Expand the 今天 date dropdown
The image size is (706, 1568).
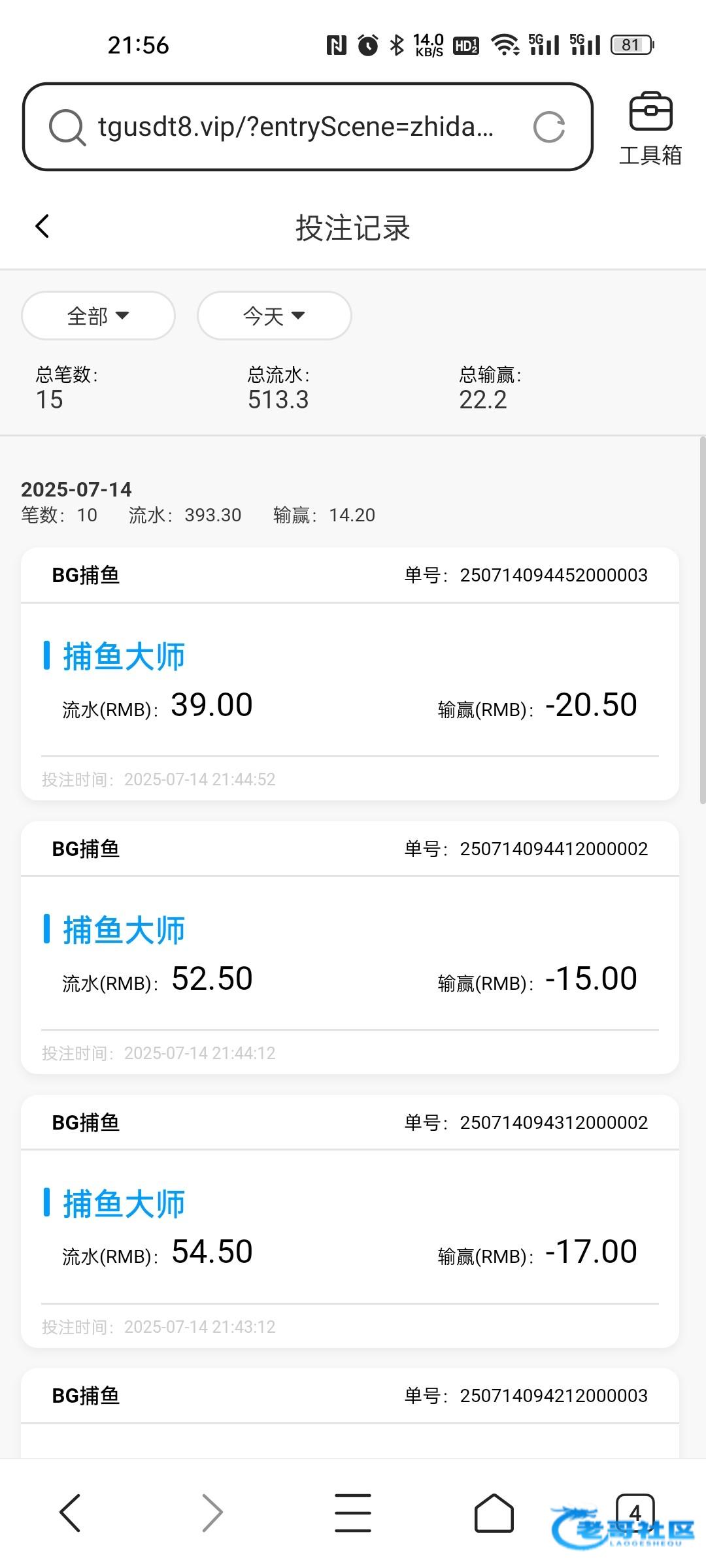pos(275,316)
